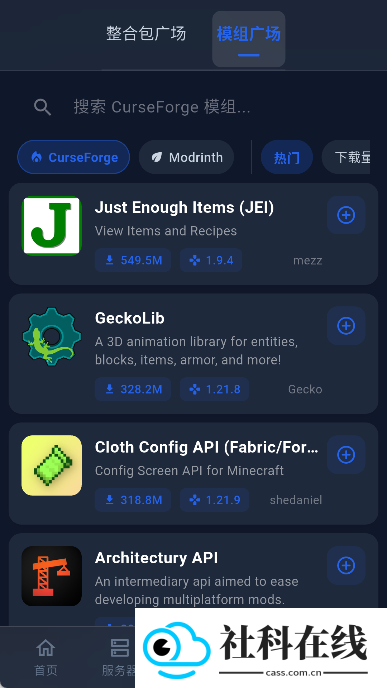Go to the 首页 tab
The width and height of the screenshot is (387, 688).
point(46,657)
